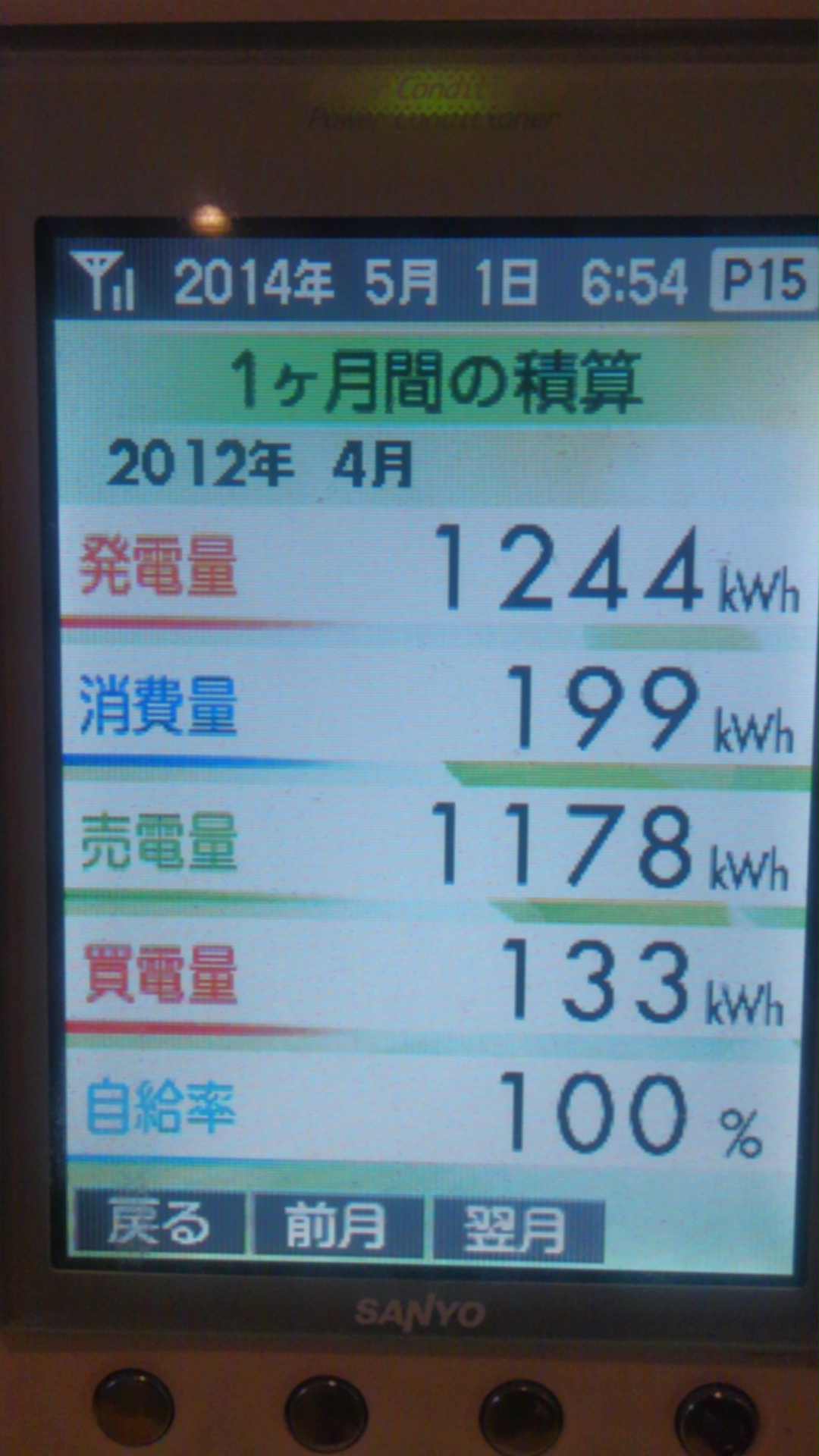The image size is (819, 1456).
Task: Go back with the 戻る button
Action: click(158, 1223)
